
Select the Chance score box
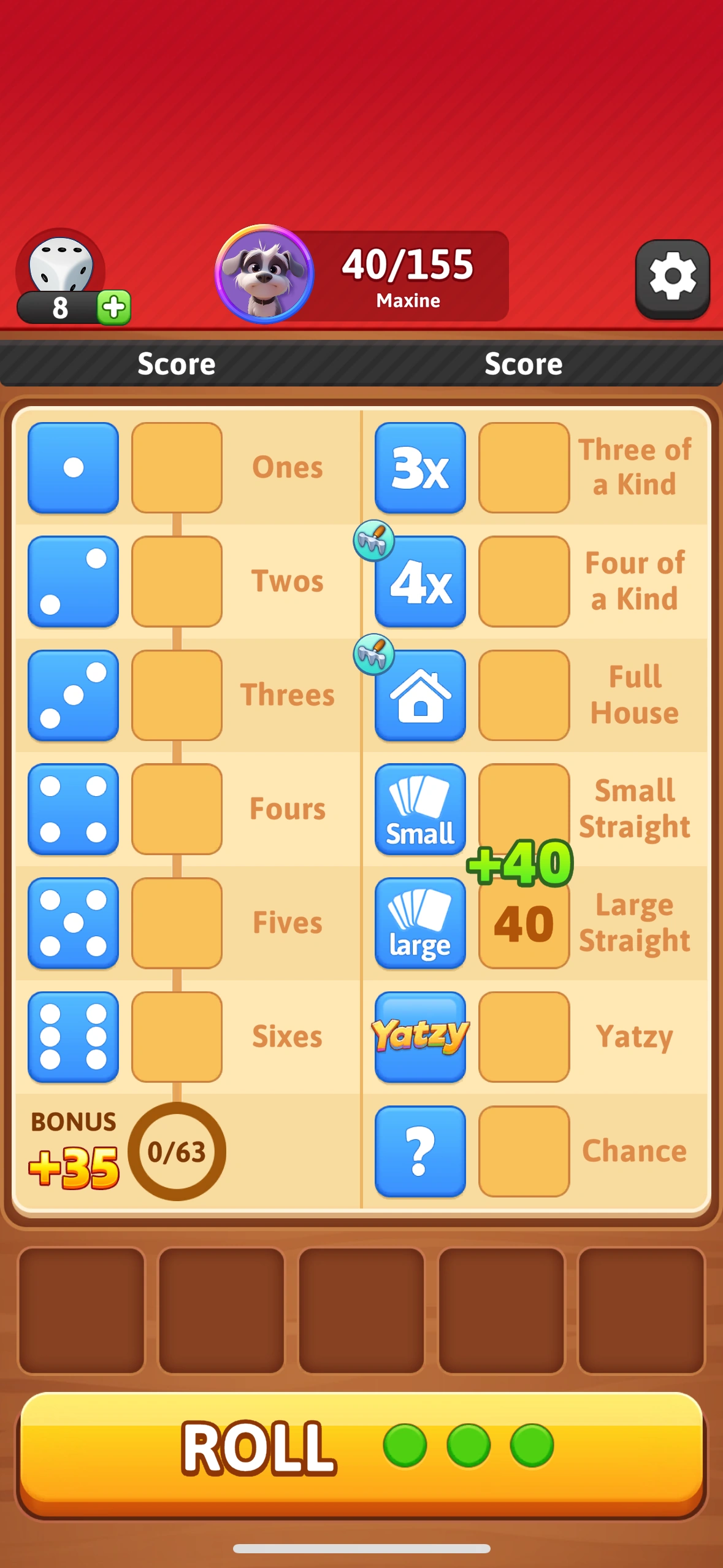point(524,1151)
